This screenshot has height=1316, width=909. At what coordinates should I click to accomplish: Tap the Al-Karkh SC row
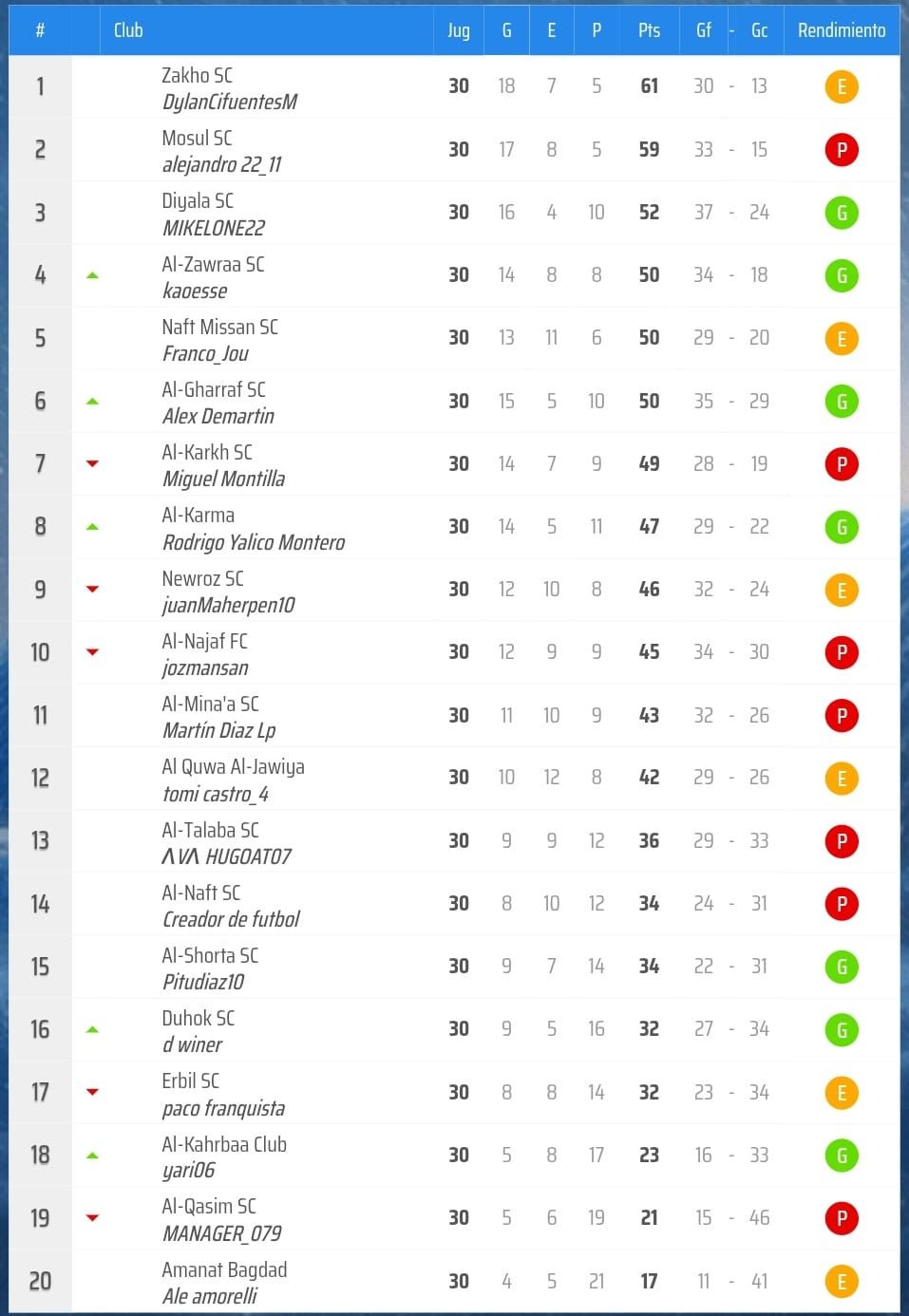pyautogui.click(x=207, y=453)
